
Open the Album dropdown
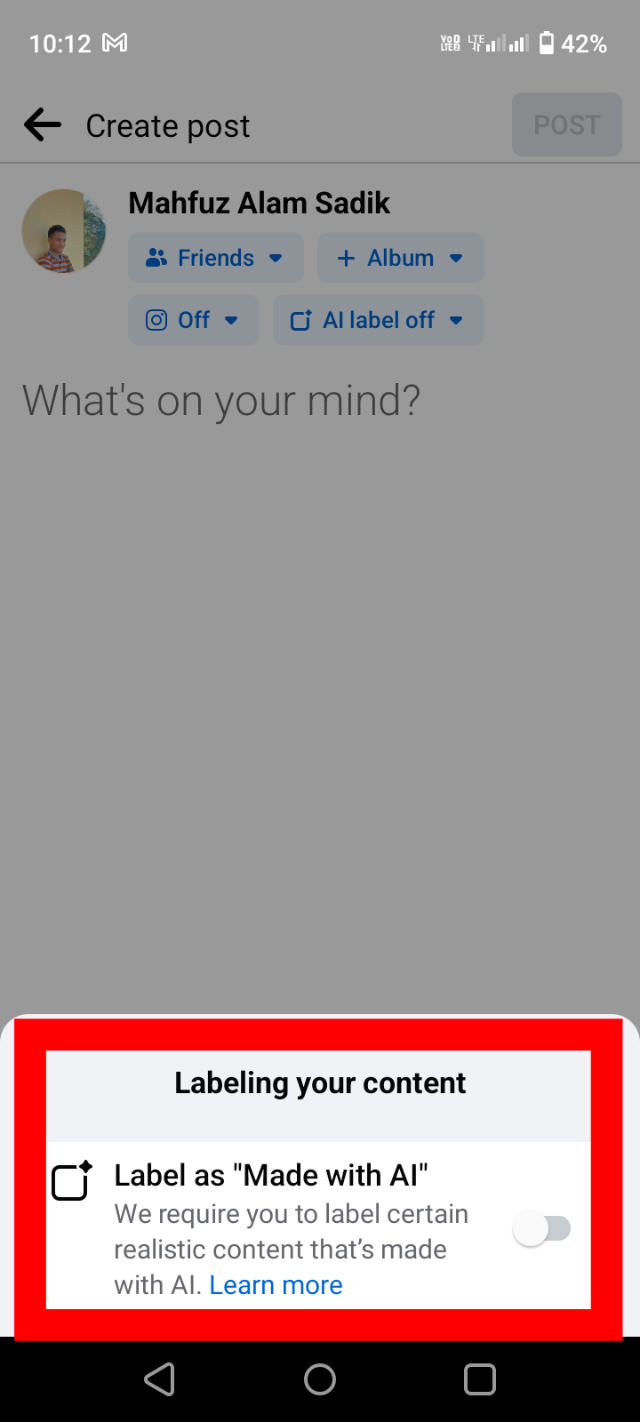pyautogui.click(x=400, y=258)
